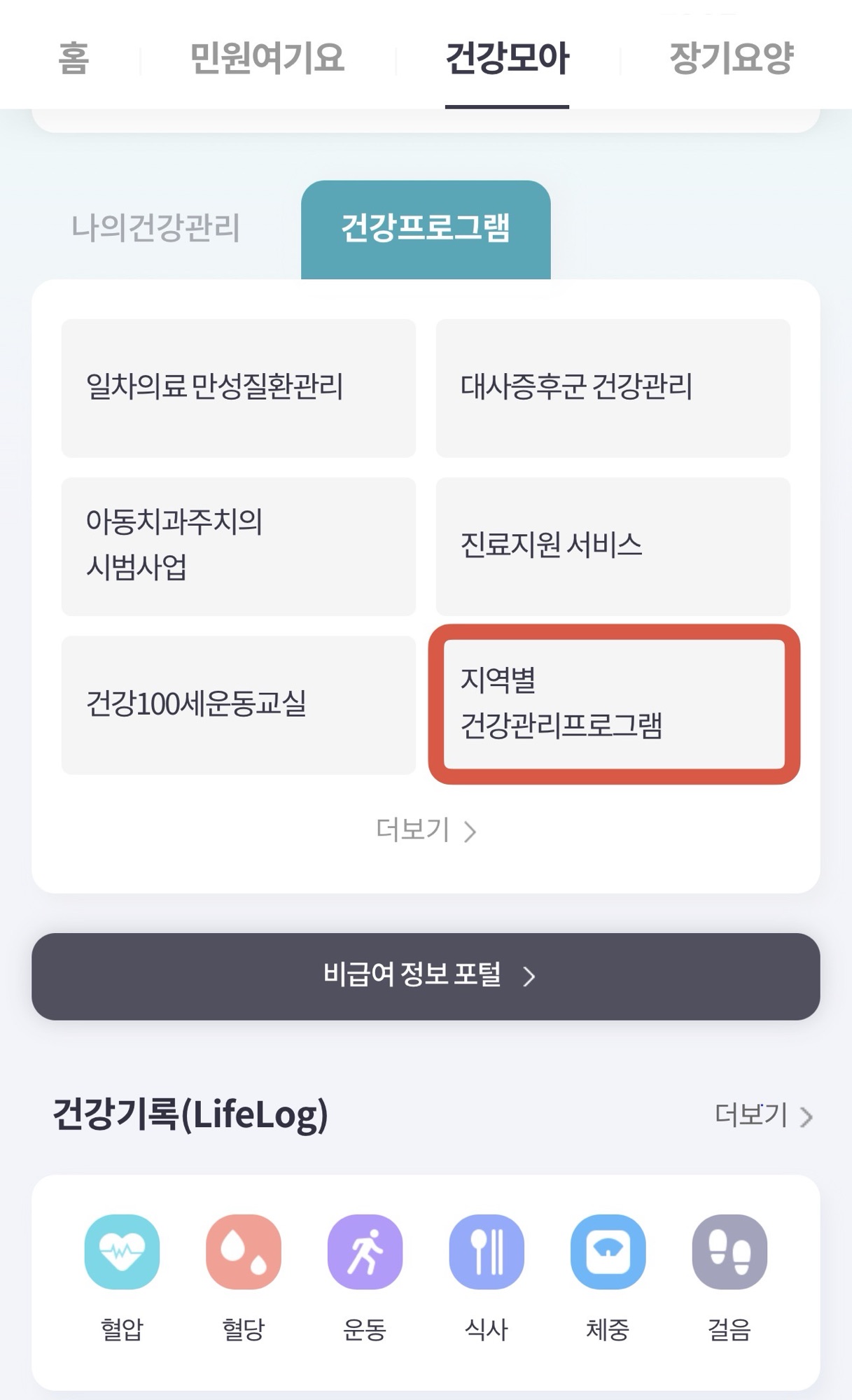The height and width of the screenshot is (1400, 852).
Task: Open 대사증후군 건강관리 program
Action: click(x=613, y=388)
